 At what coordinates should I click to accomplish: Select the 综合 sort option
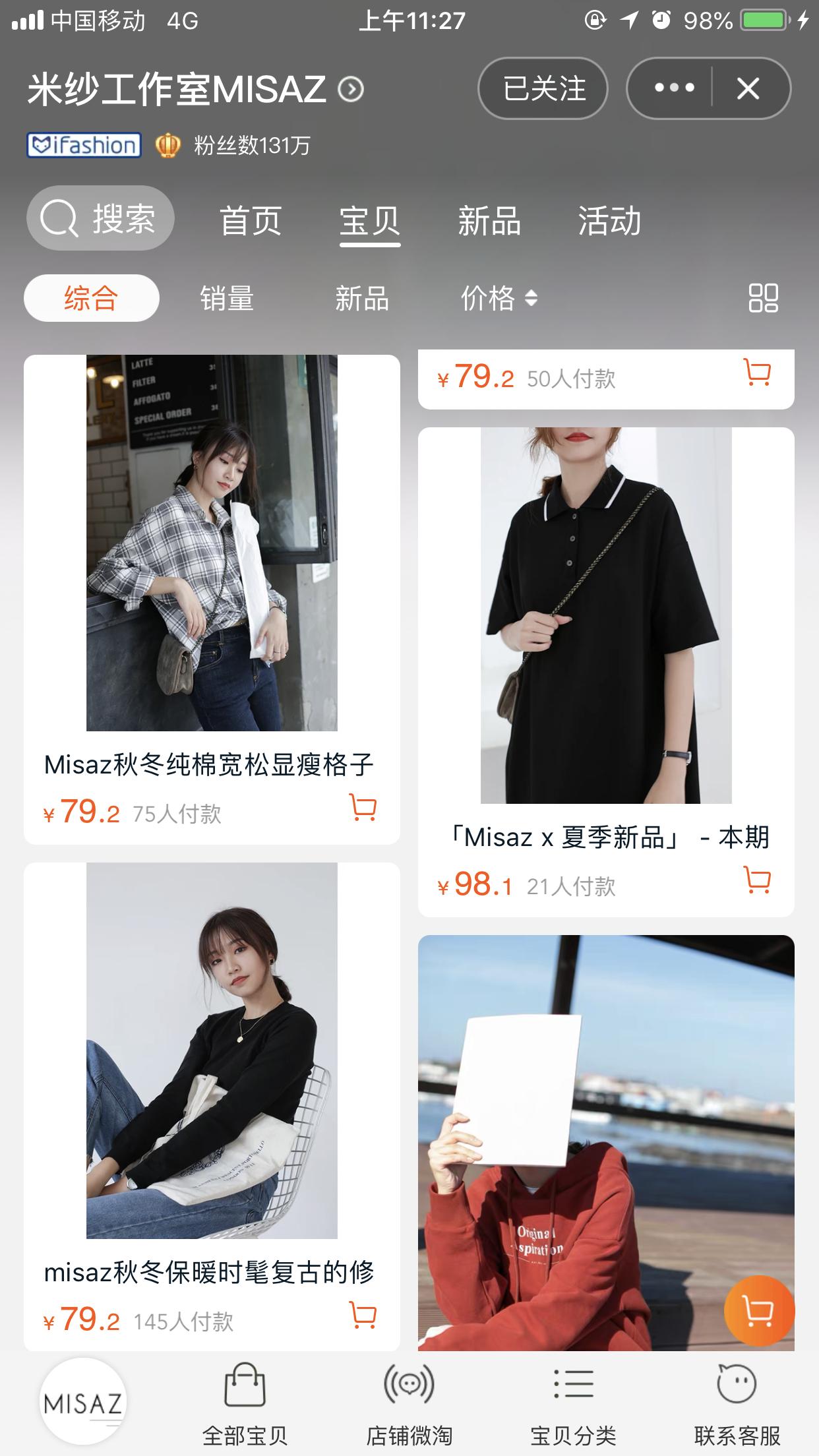tap(90, 298)
